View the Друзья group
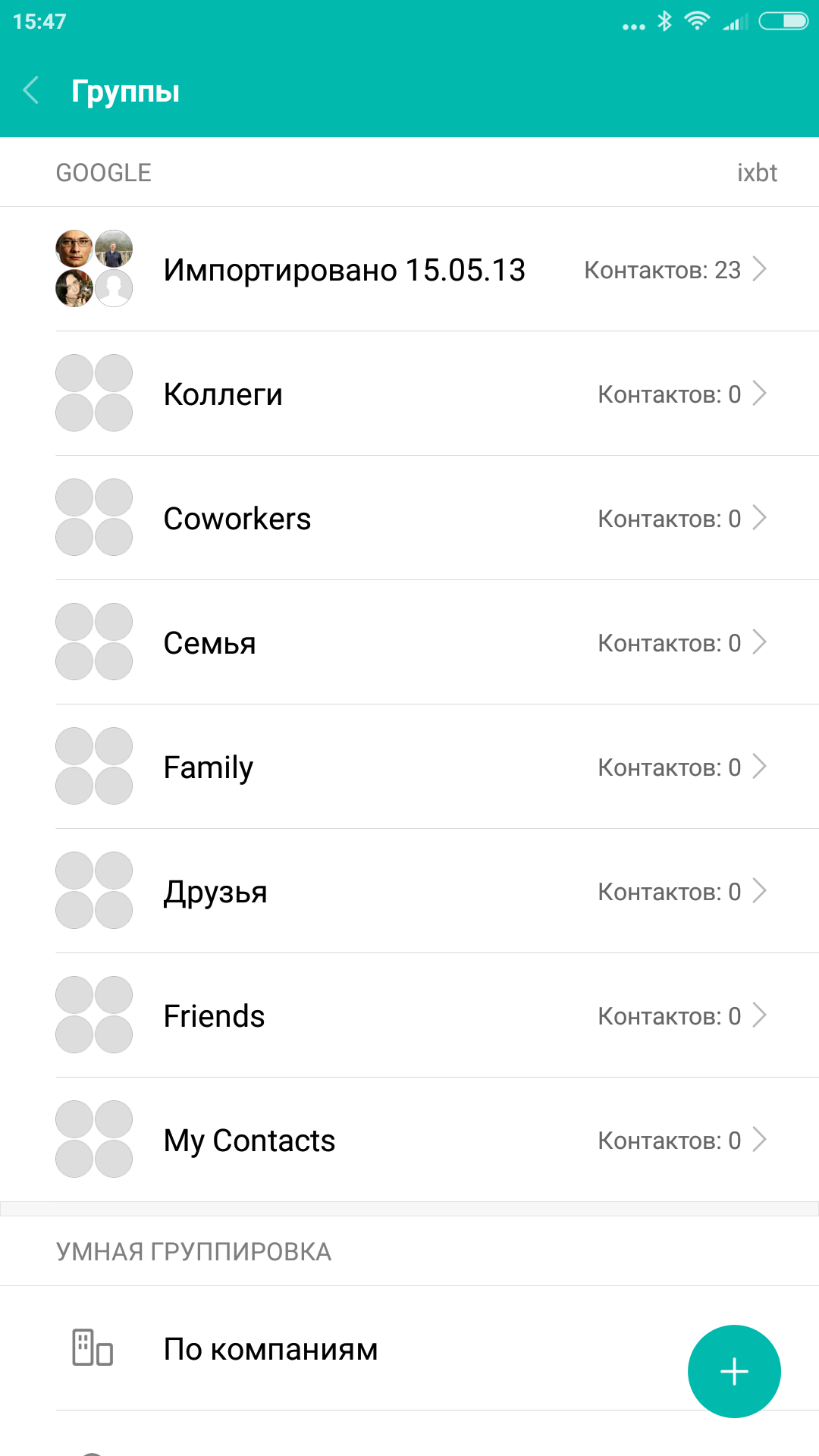Image resolution: width=819 pixels, height=1456 pixels. coord(409,891)
